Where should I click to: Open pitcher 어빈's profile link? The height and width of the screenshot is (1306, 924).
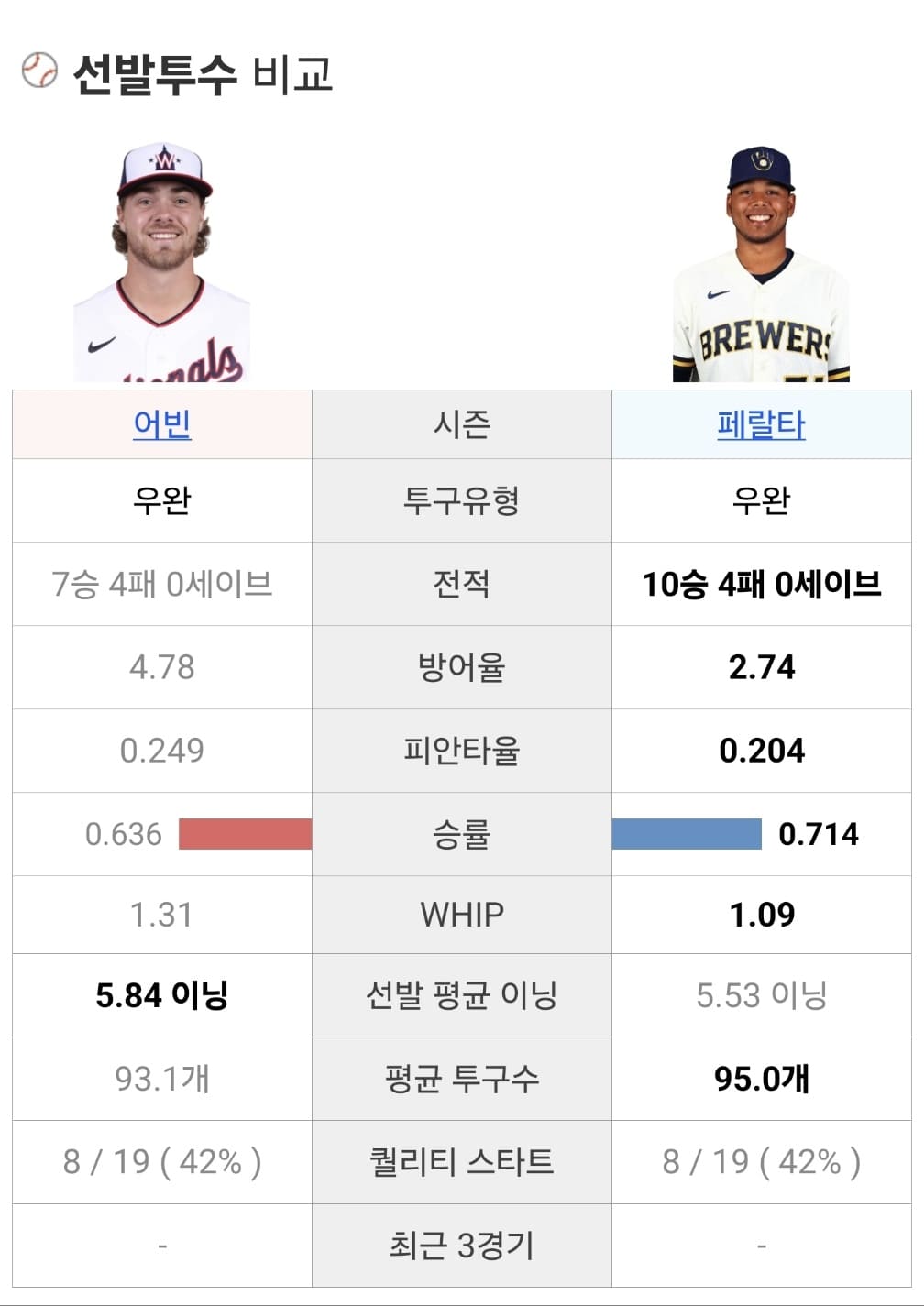pyautogui.click(x=161, y=424)
